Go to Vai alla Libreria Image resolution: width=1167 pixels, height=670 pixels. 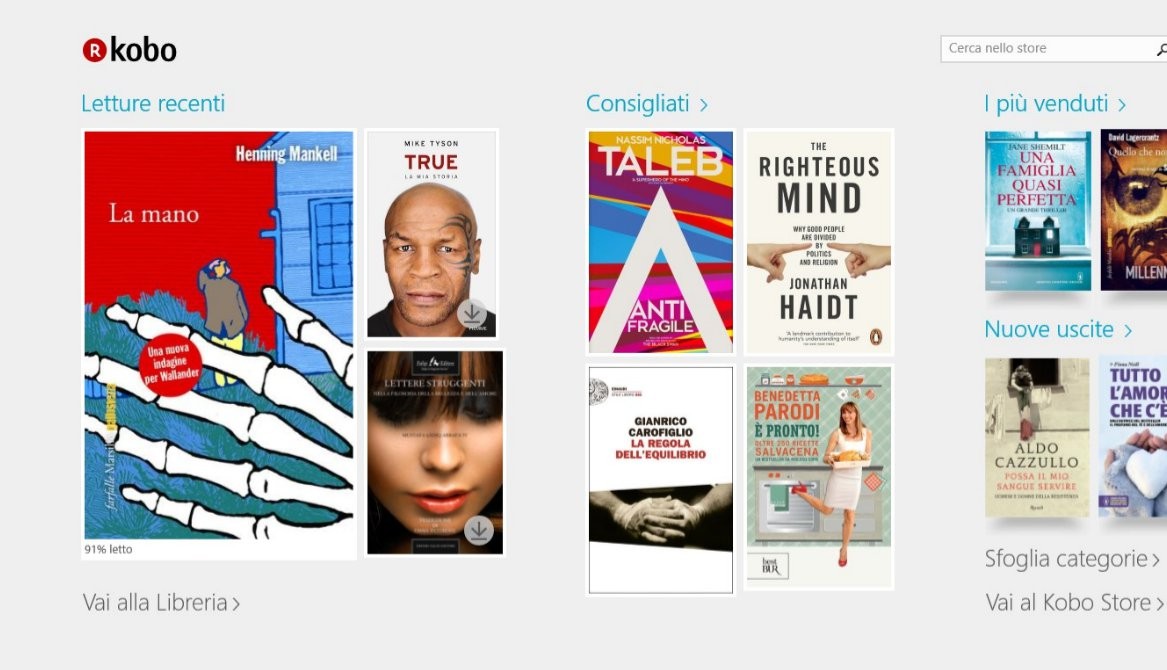point(161,603)
